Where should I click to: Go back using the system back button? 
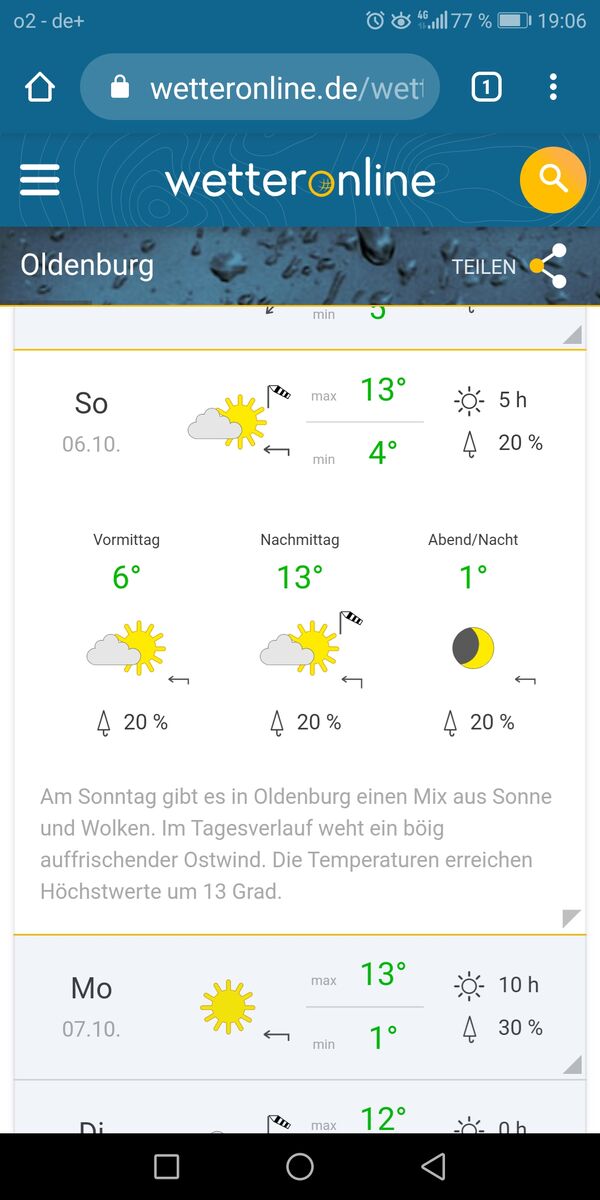pos(433,1166)
